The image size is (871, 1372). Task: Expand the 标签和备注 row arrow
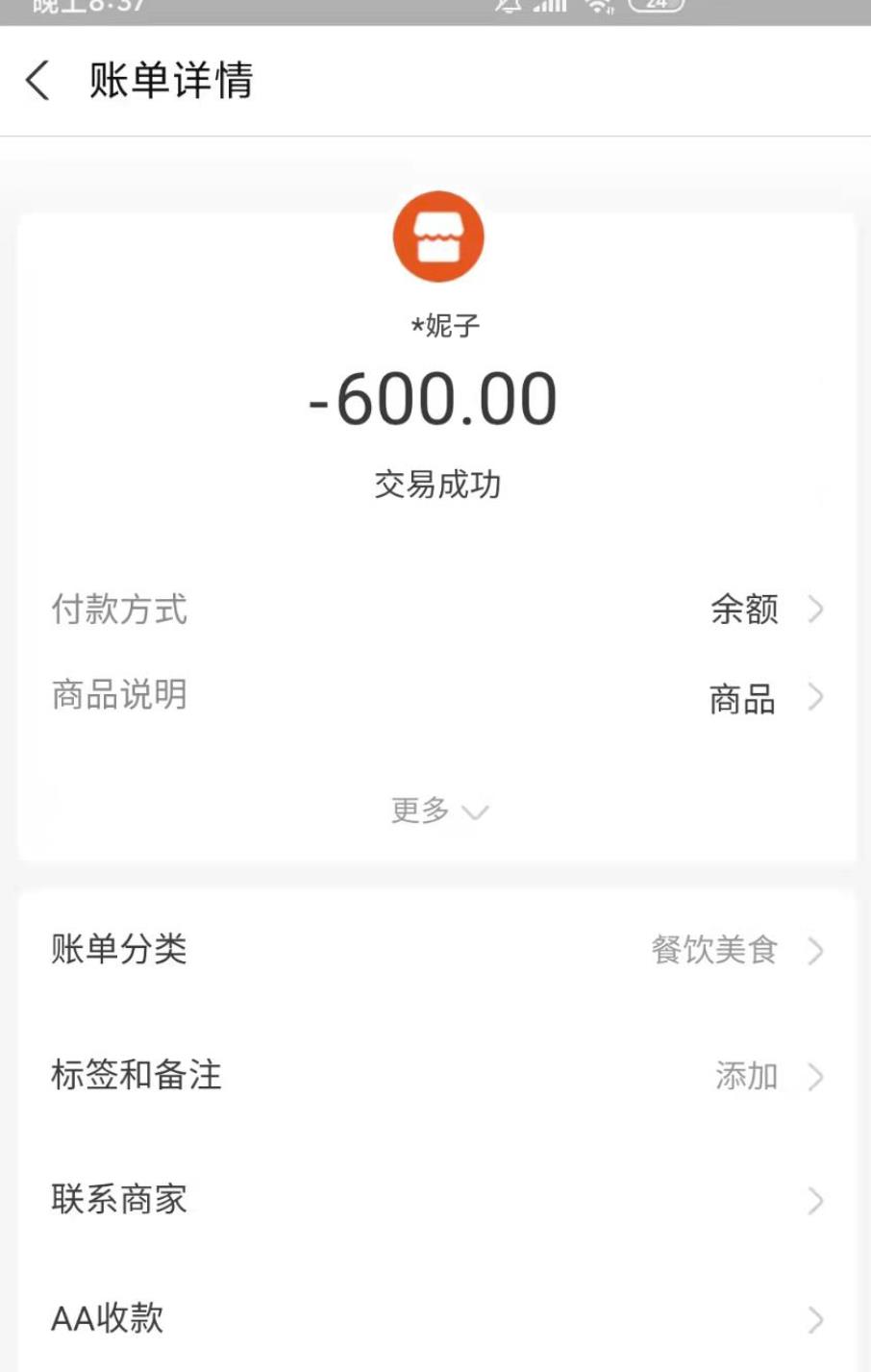816,1077
